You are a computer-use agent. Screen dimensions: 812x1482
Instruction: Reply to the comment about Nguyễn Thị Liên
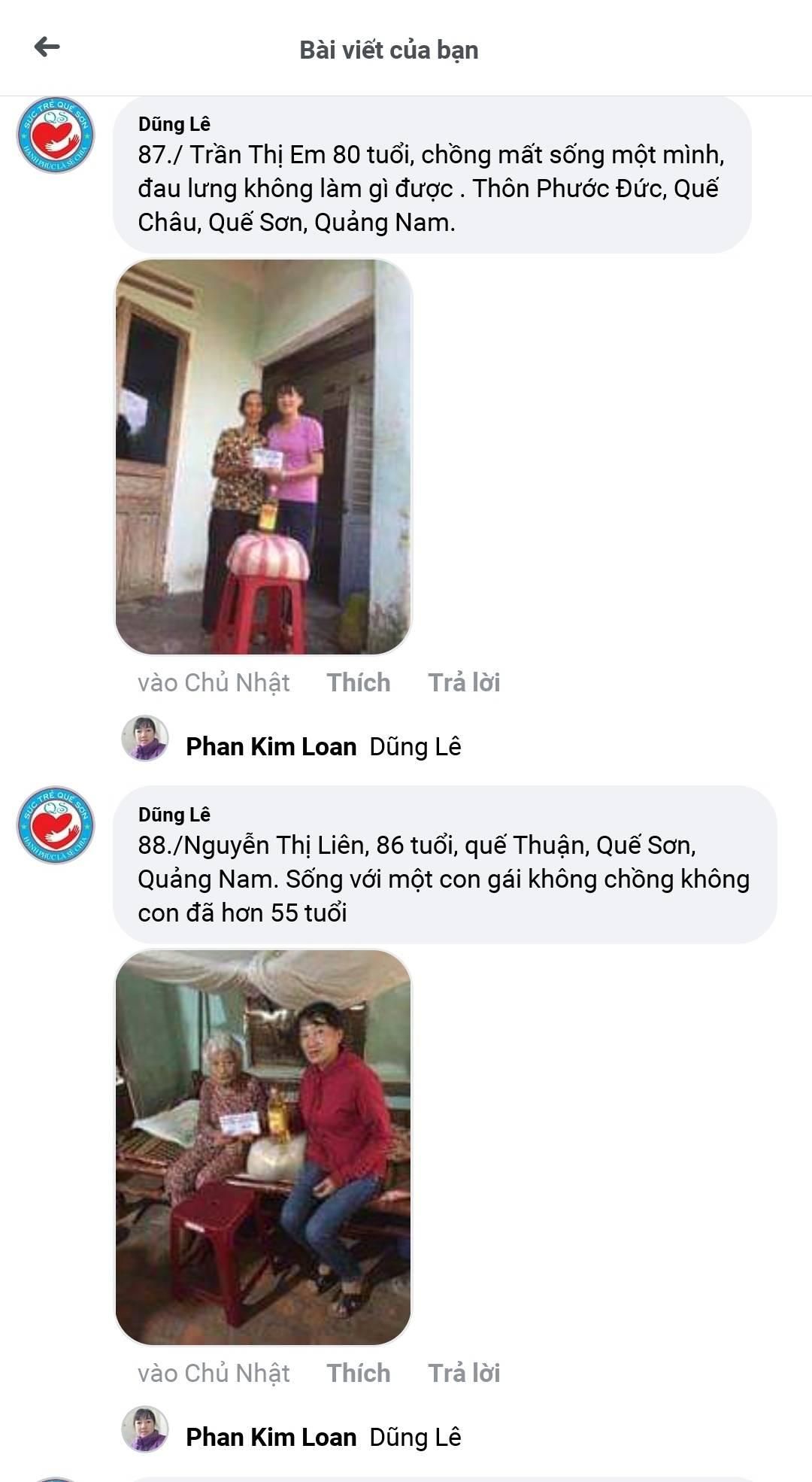click(x=464, y=1373)
